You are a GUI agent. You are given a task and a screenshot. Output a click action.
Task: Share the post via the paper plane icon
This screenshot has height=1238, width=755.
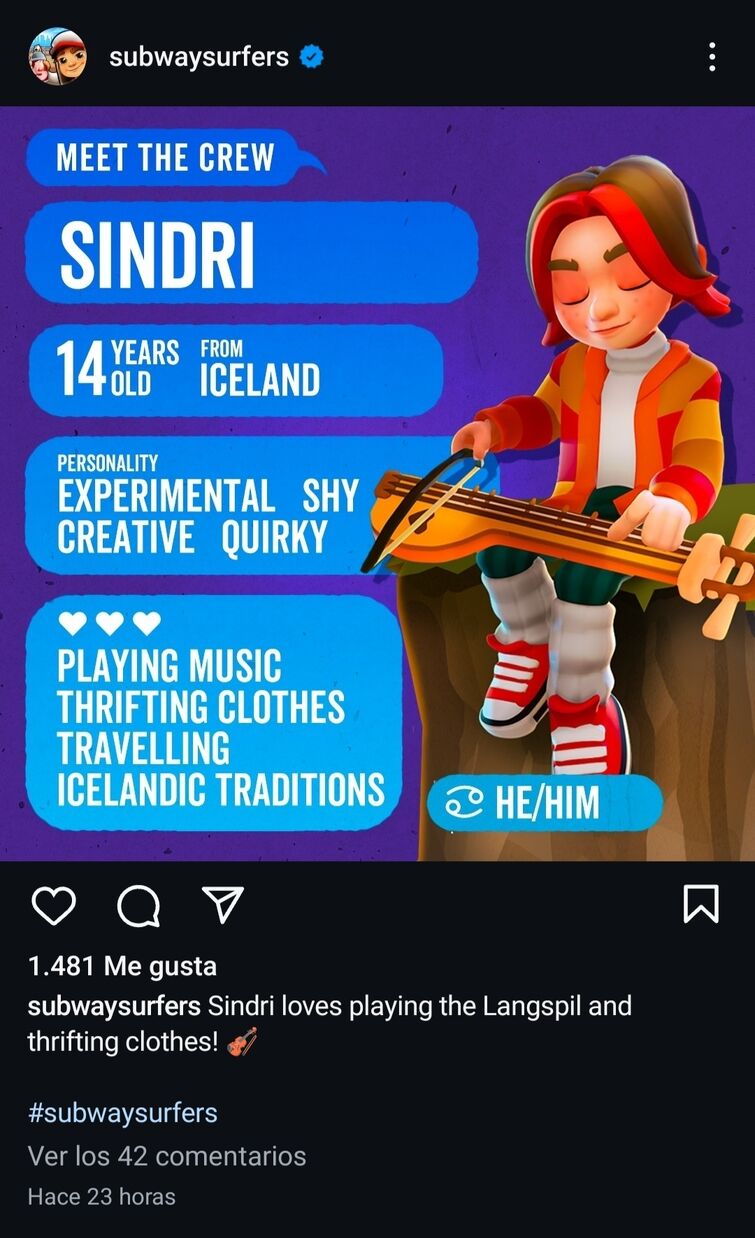[x=222, y=905]
